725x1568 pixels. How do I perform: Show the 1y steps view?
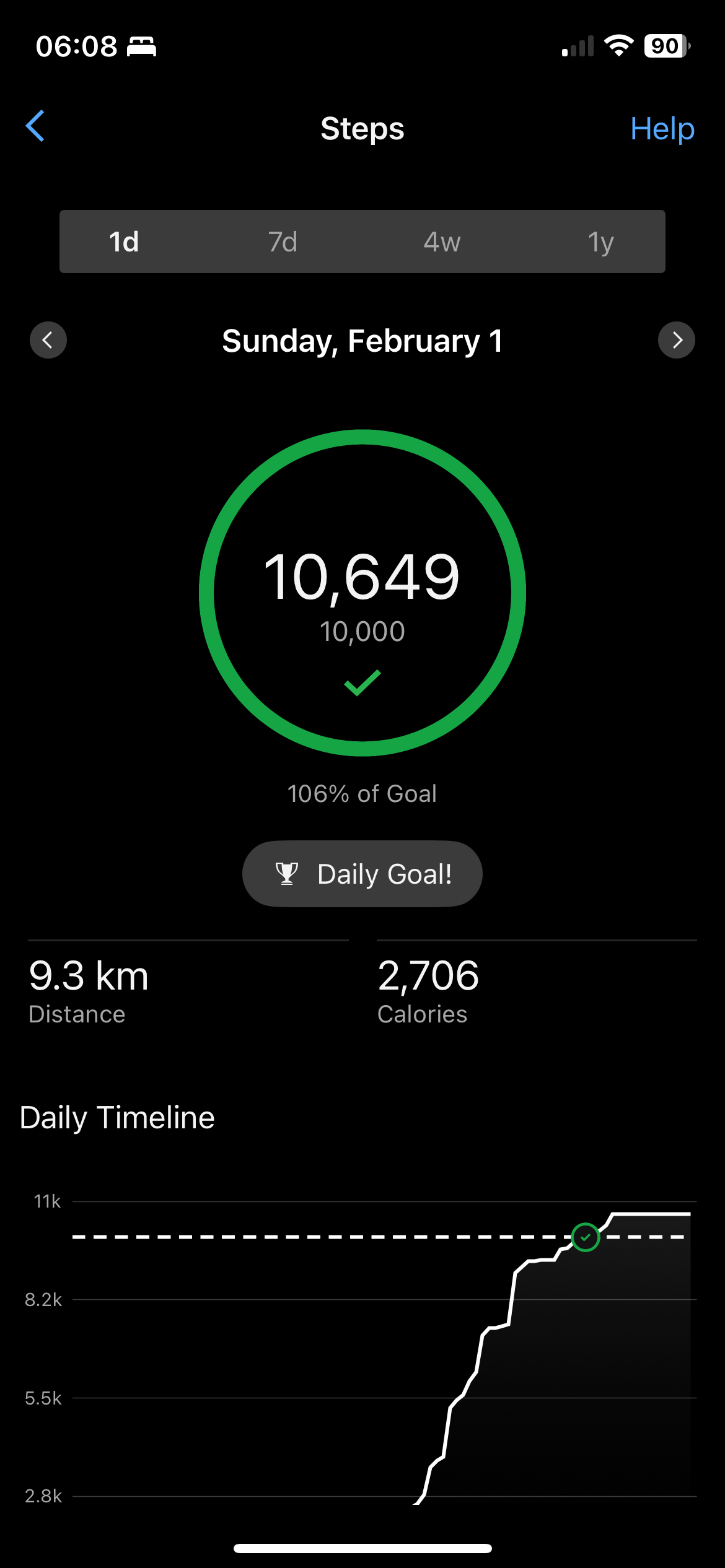(x=600, y=242)
